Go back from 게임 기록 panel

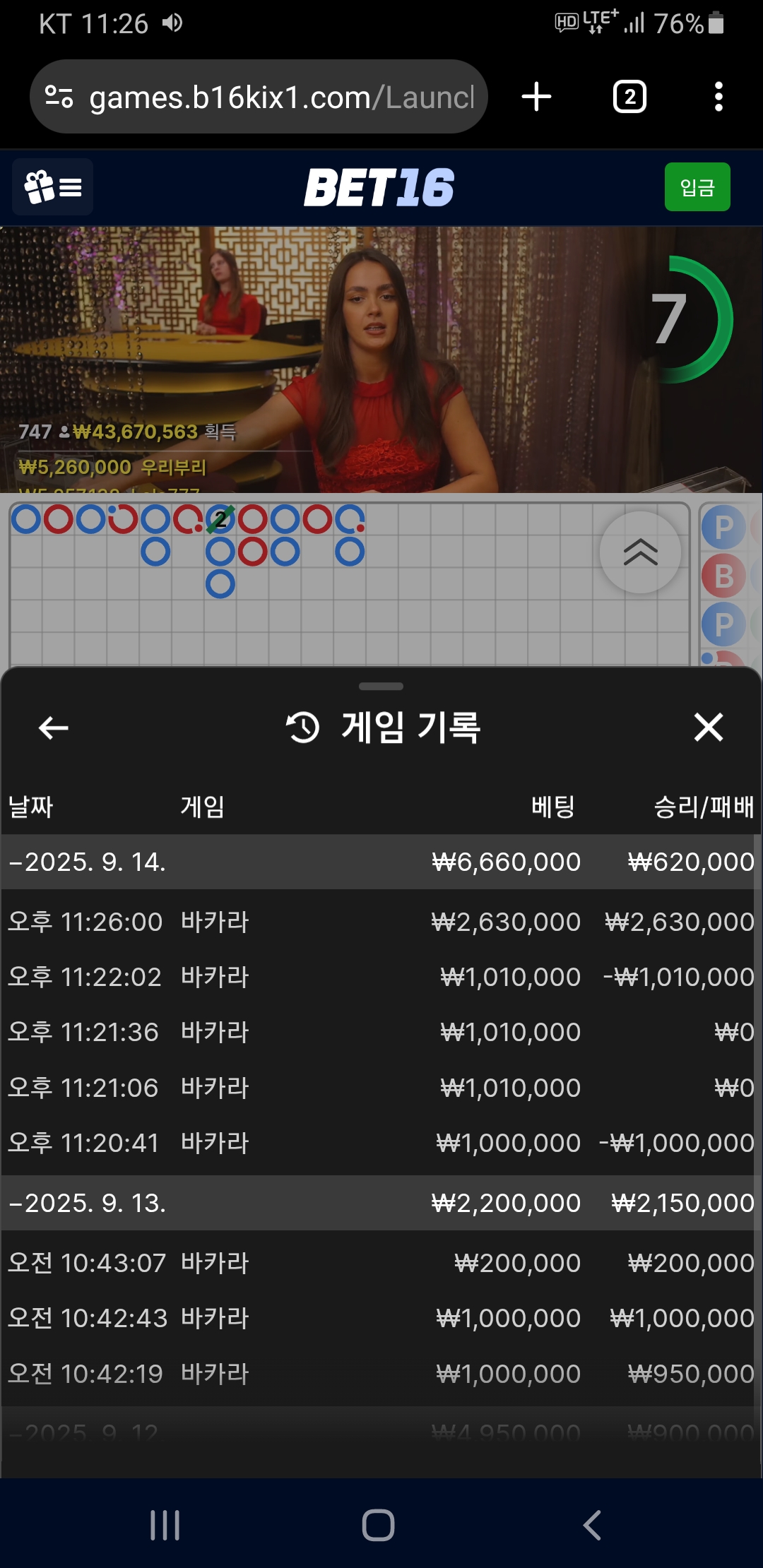tap(53, 727)
